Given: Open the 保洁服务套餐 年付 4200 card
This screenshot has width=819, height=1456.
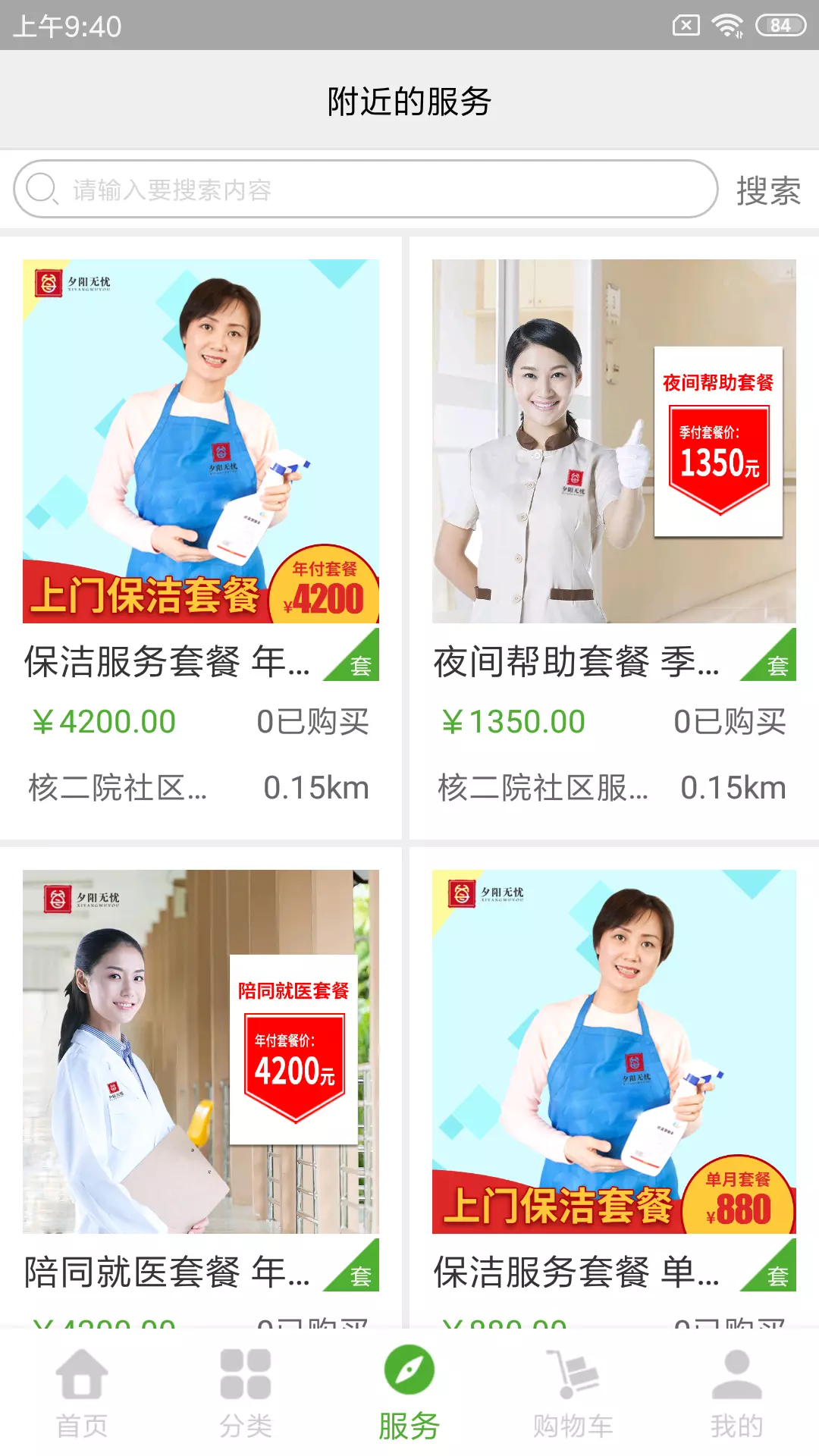Looking at the screenshot, I should [x=201, y=538].
